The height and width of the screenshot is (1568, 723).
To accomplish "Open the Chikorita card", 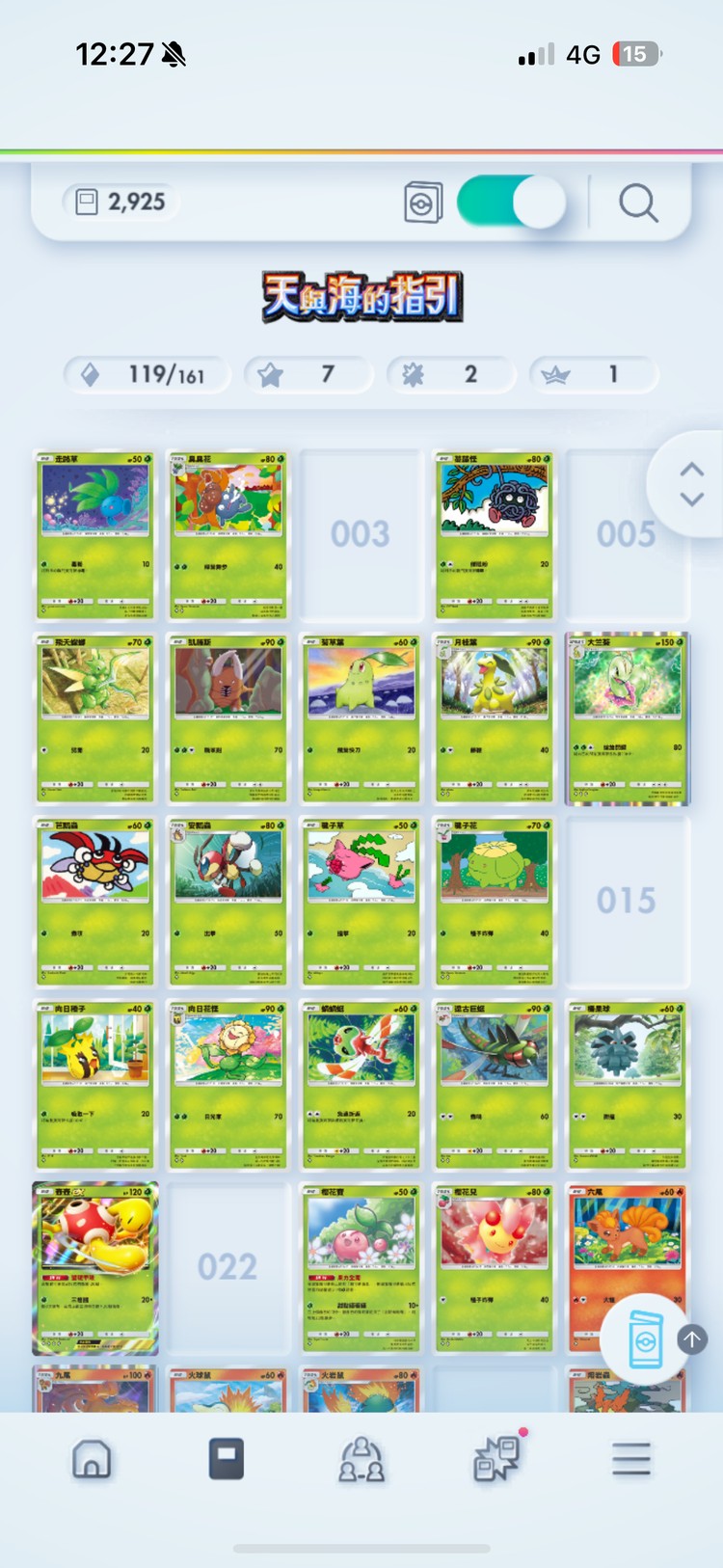I will (x=361, y=717).
